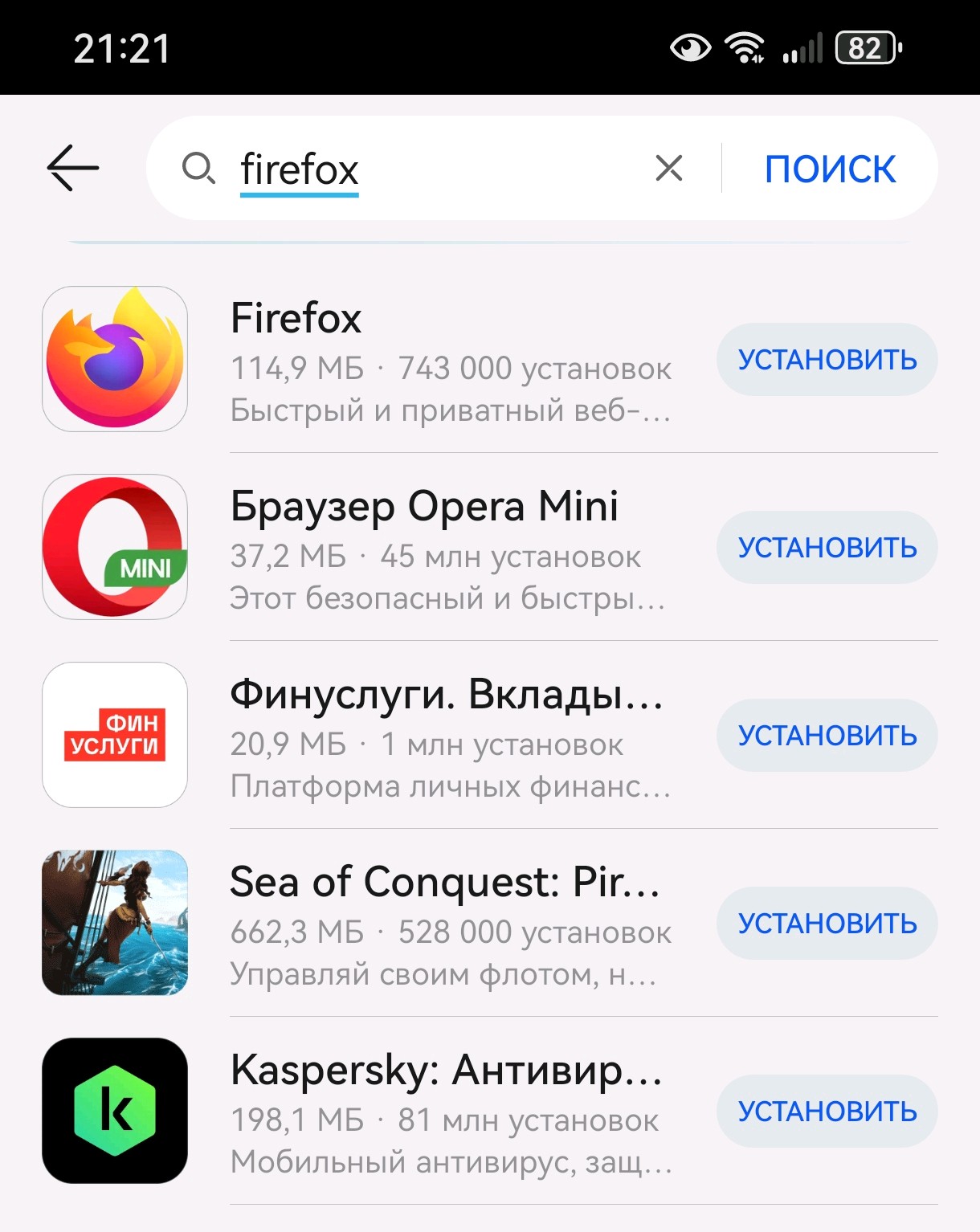The height and width of the screenshot is (1232, 980).
Task: Install Браузер Opera Mini
Action: click(x=827, y=548)
